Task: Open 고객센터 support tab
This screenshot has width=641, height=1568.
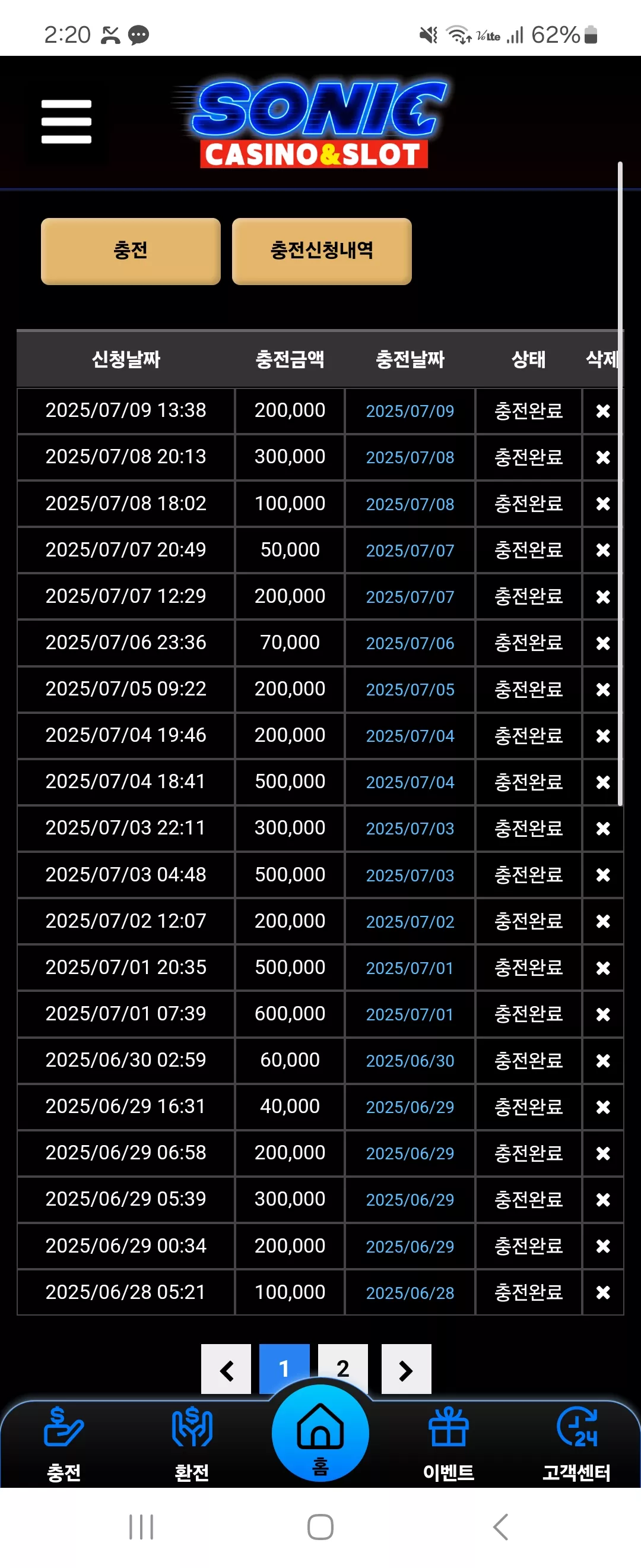Action: coord(576,1444)
